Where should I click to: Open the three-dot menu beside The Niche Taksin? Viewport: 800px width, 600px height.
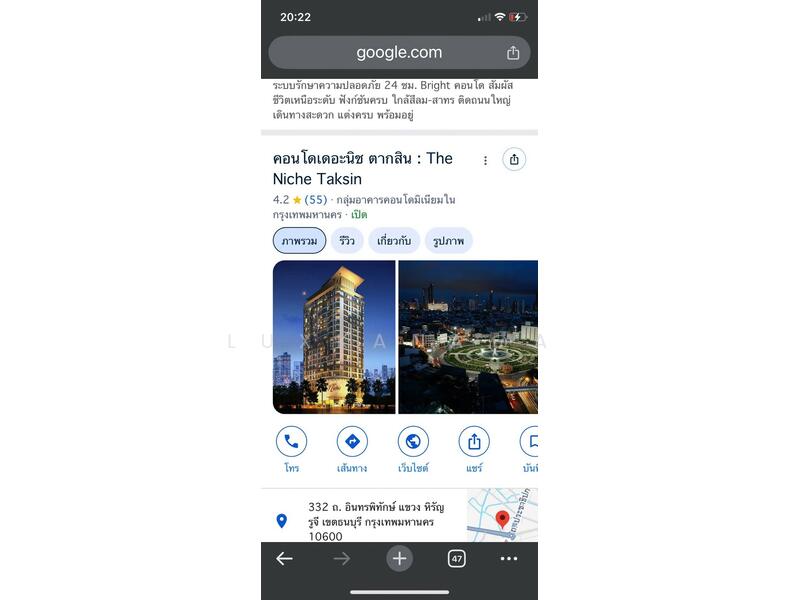coord(485,160)
